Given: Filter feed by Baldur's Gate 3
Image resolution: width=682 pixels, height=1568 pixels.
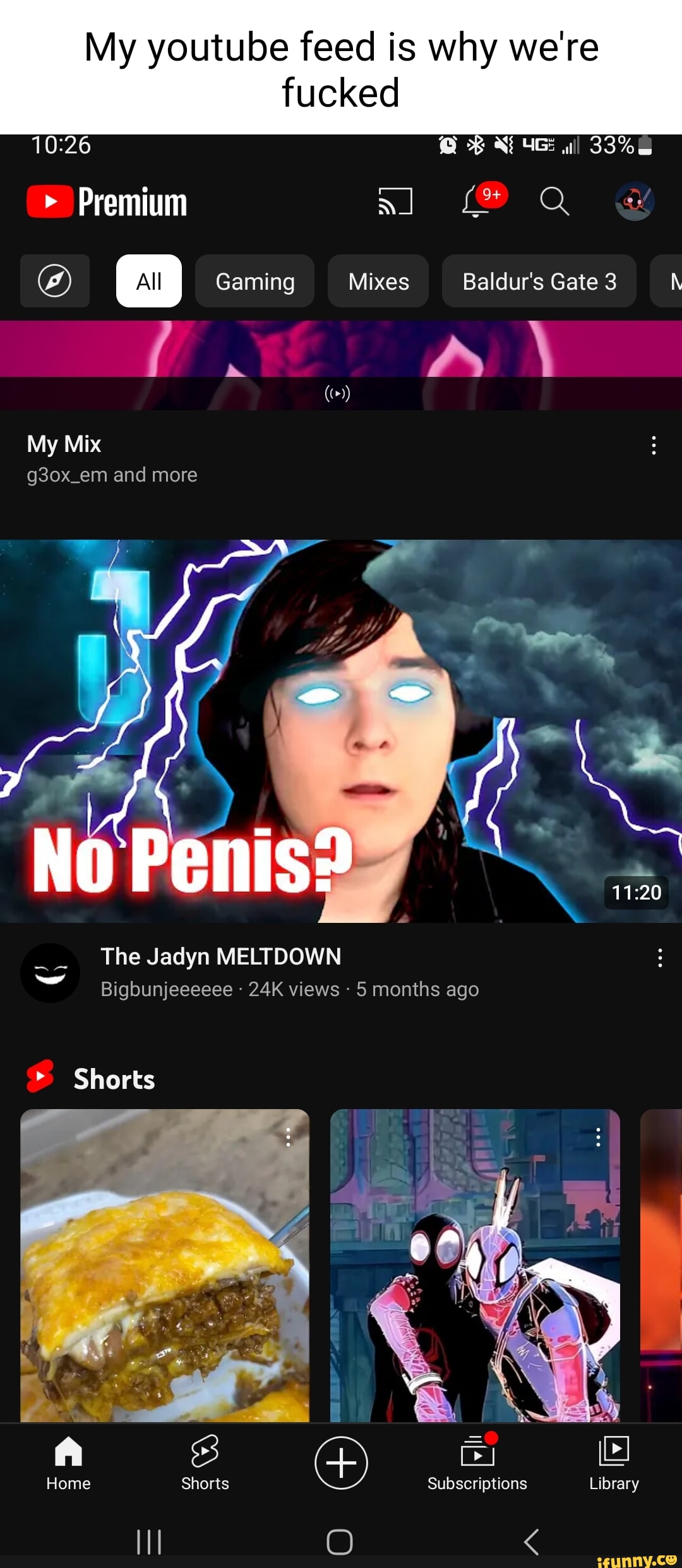Looking at the screenshot, I should [539, 281].
